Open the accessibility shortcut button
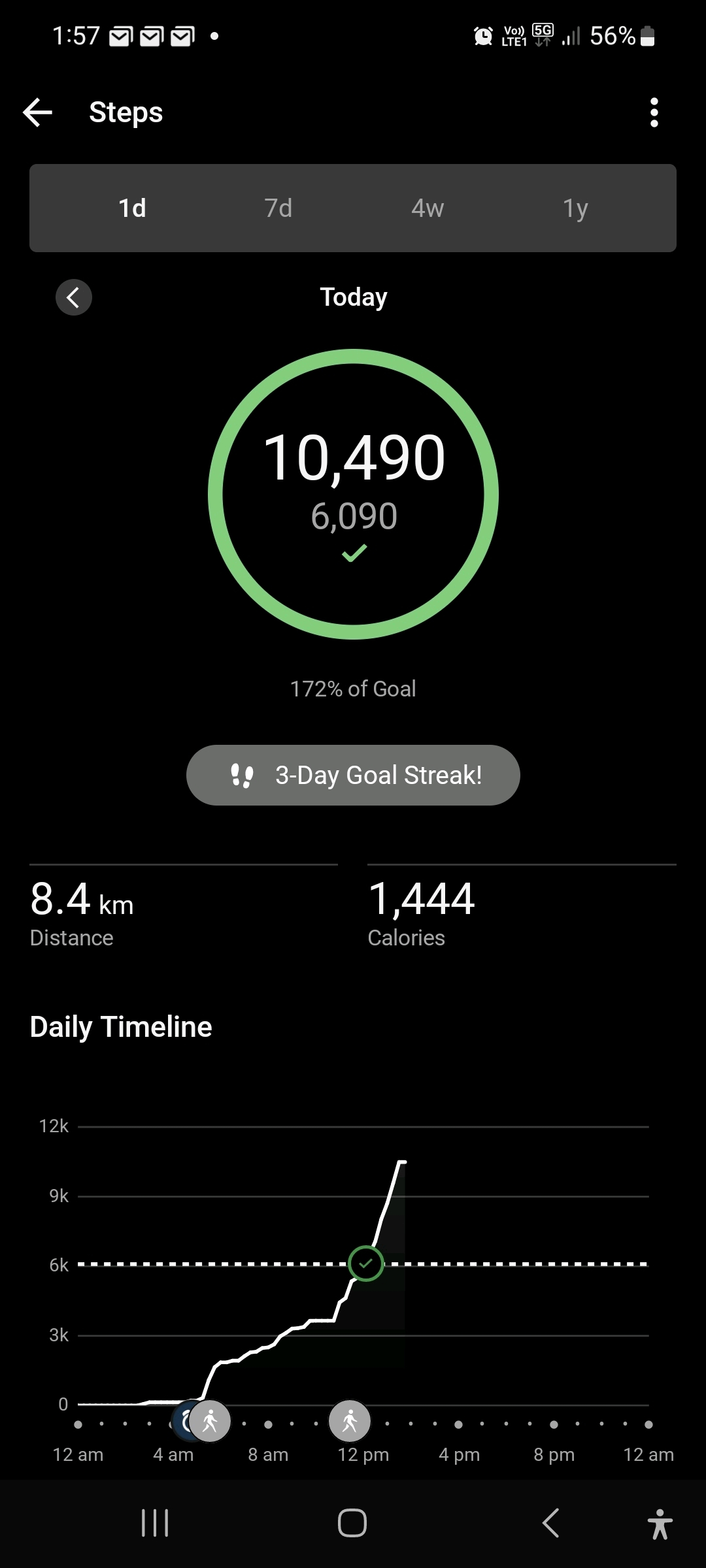The image size is (706, 1568). click(x=660, y=1524)
